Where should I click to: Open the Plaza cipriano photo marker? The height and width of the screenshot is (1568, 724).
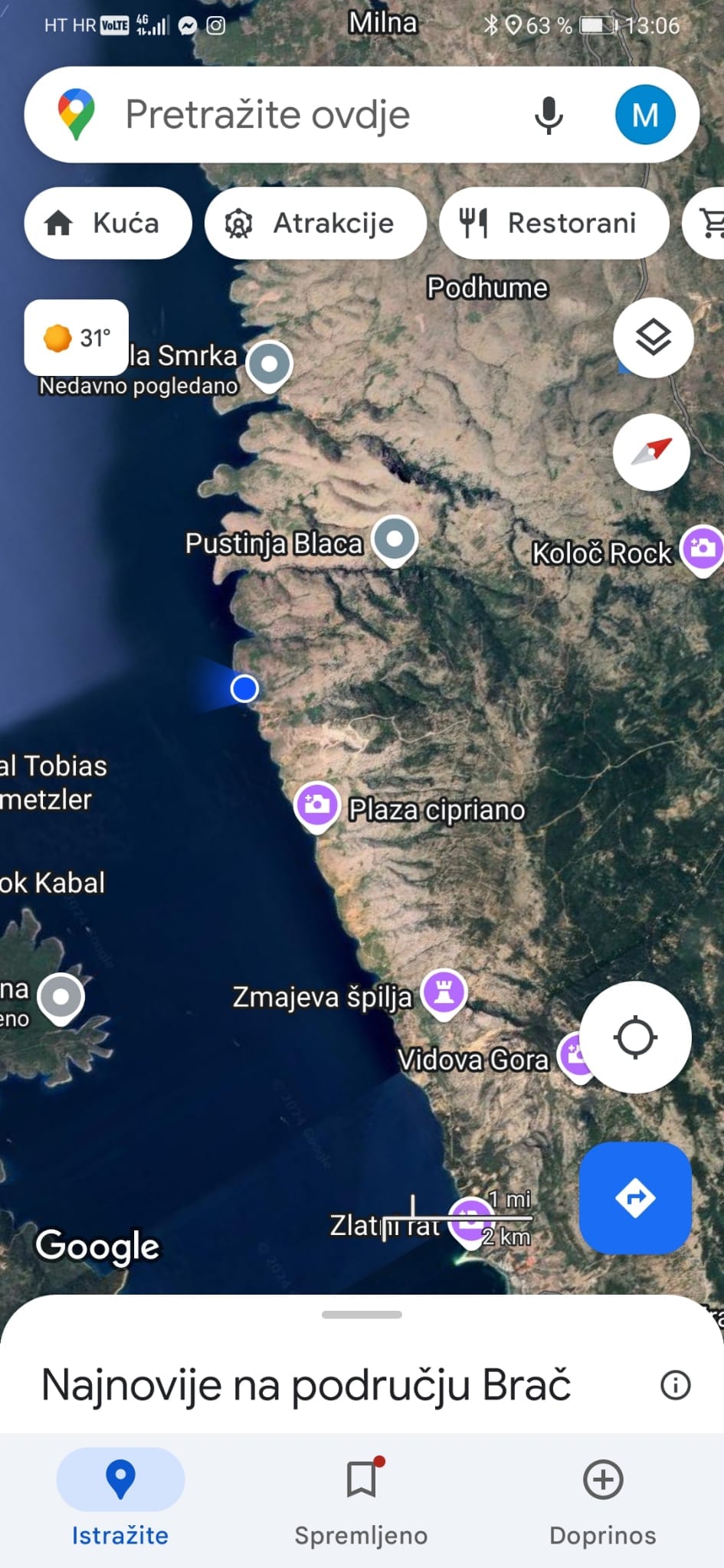tap(316, 805)
